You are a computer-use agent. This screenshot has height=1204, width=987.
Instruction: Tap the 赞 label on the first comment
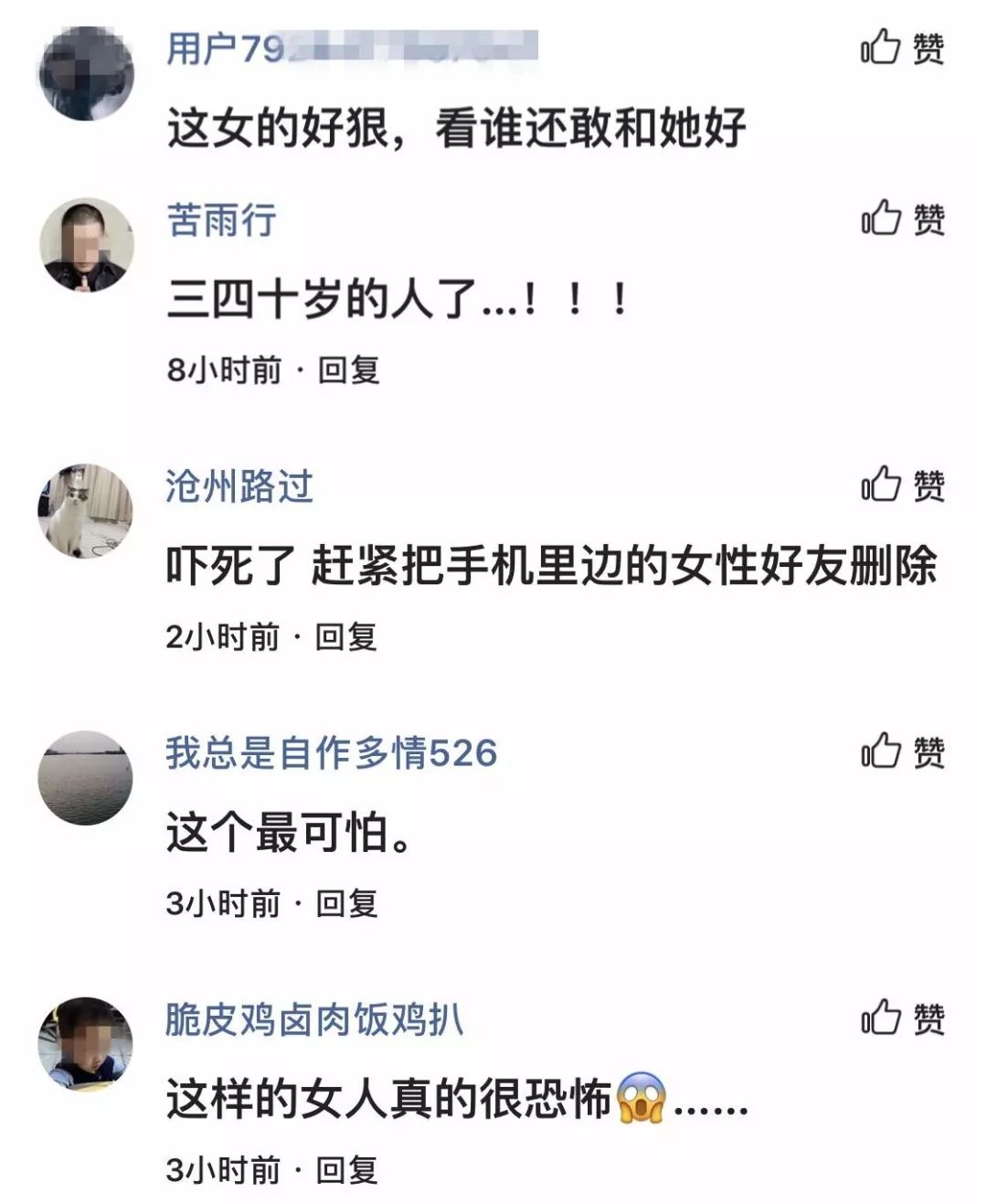(x=927, y=48)
